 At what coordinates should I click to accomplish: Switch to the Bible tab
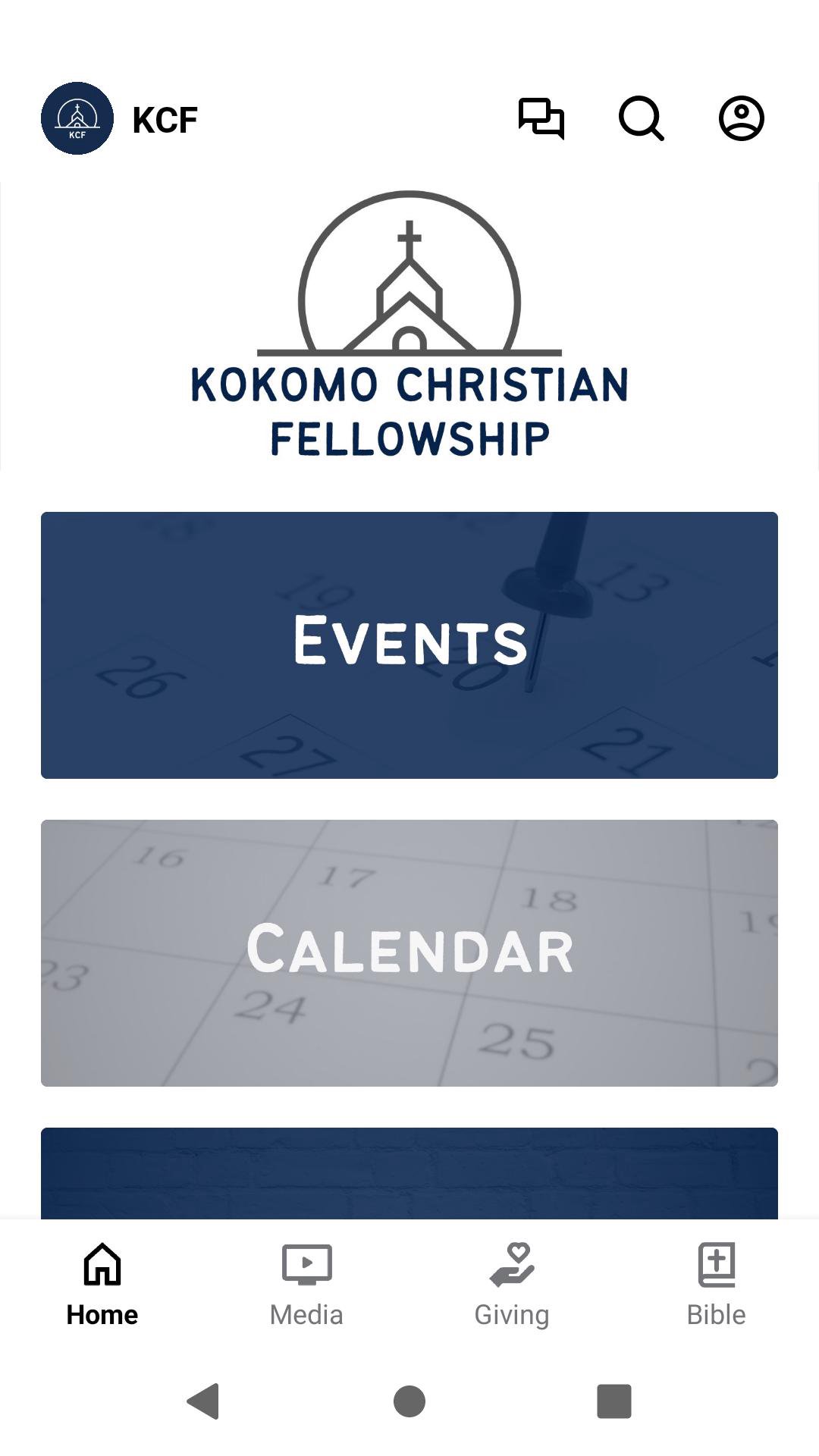pyautogui.click(x=716, y=1285)
